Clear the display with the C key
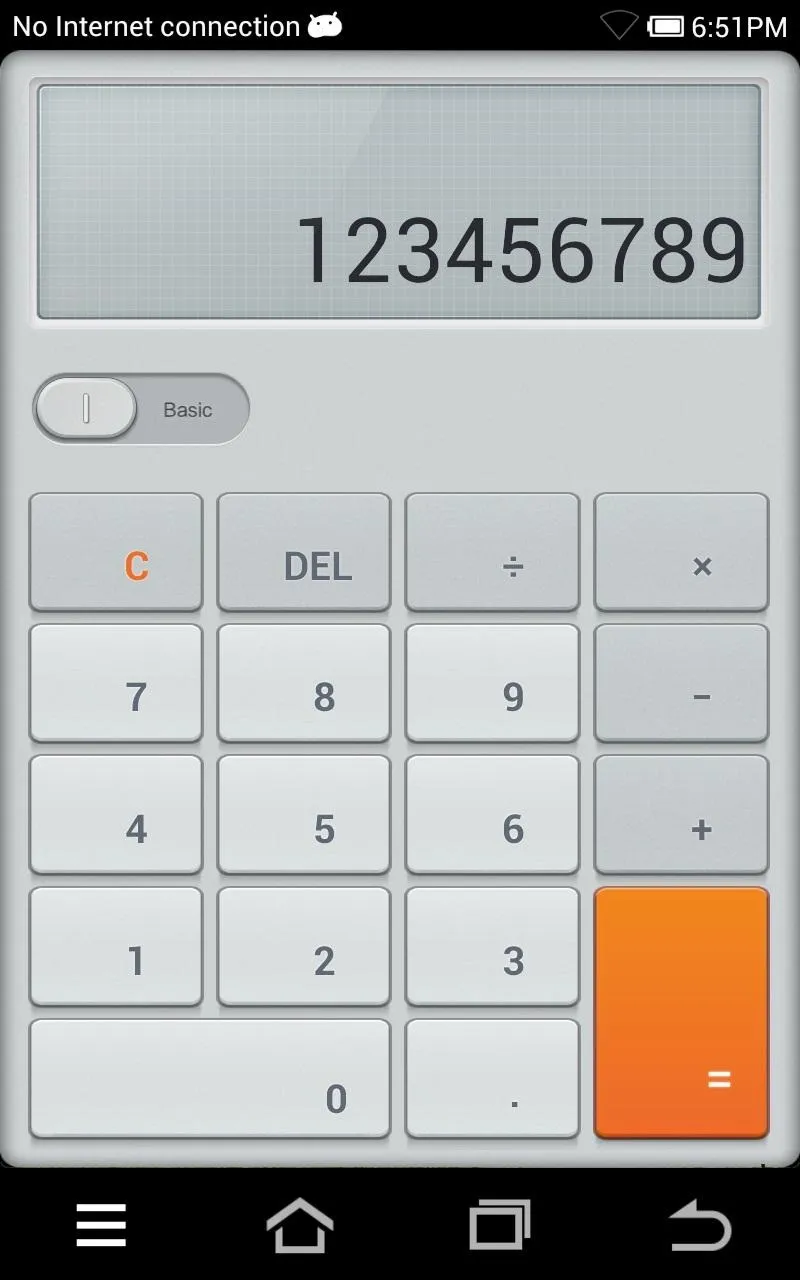This screenshot has width=800, height=1280. (x=116, y=551)
